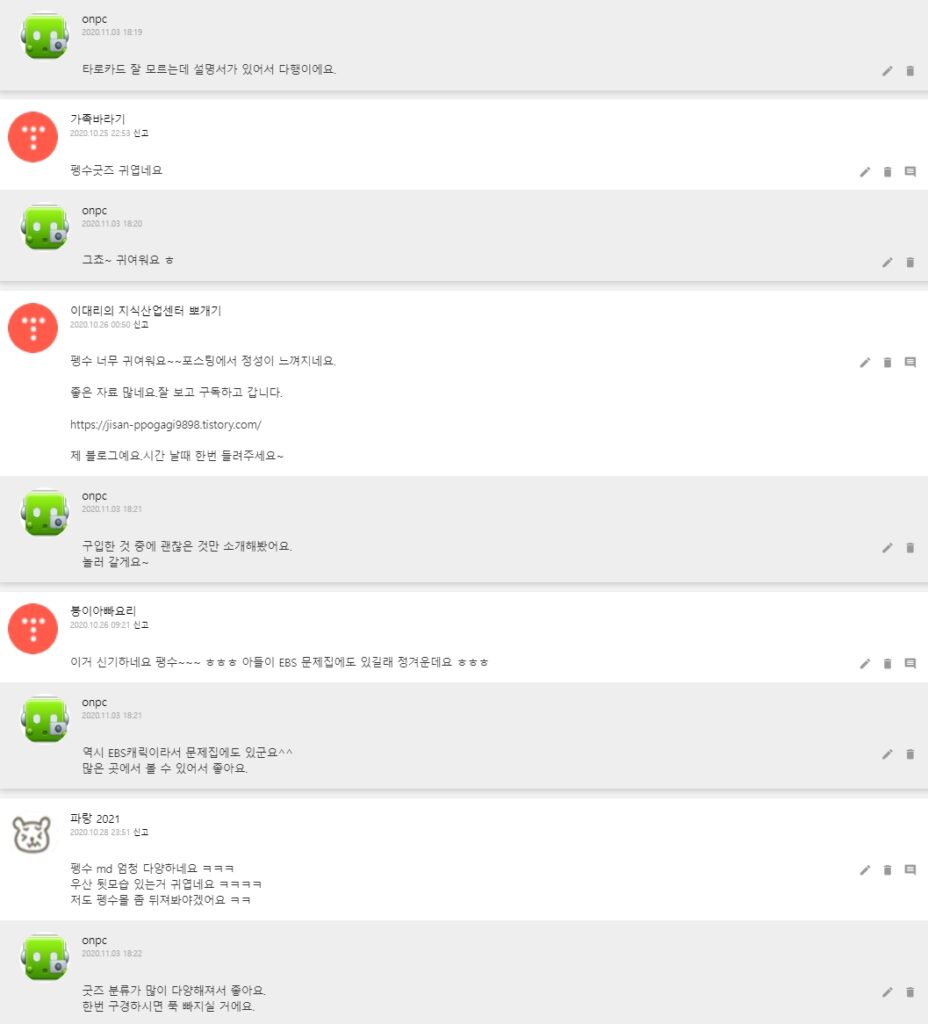Edit 뽕이아빠요리's comment
The height and width of the screenshot is (1024, 928).
865,663
